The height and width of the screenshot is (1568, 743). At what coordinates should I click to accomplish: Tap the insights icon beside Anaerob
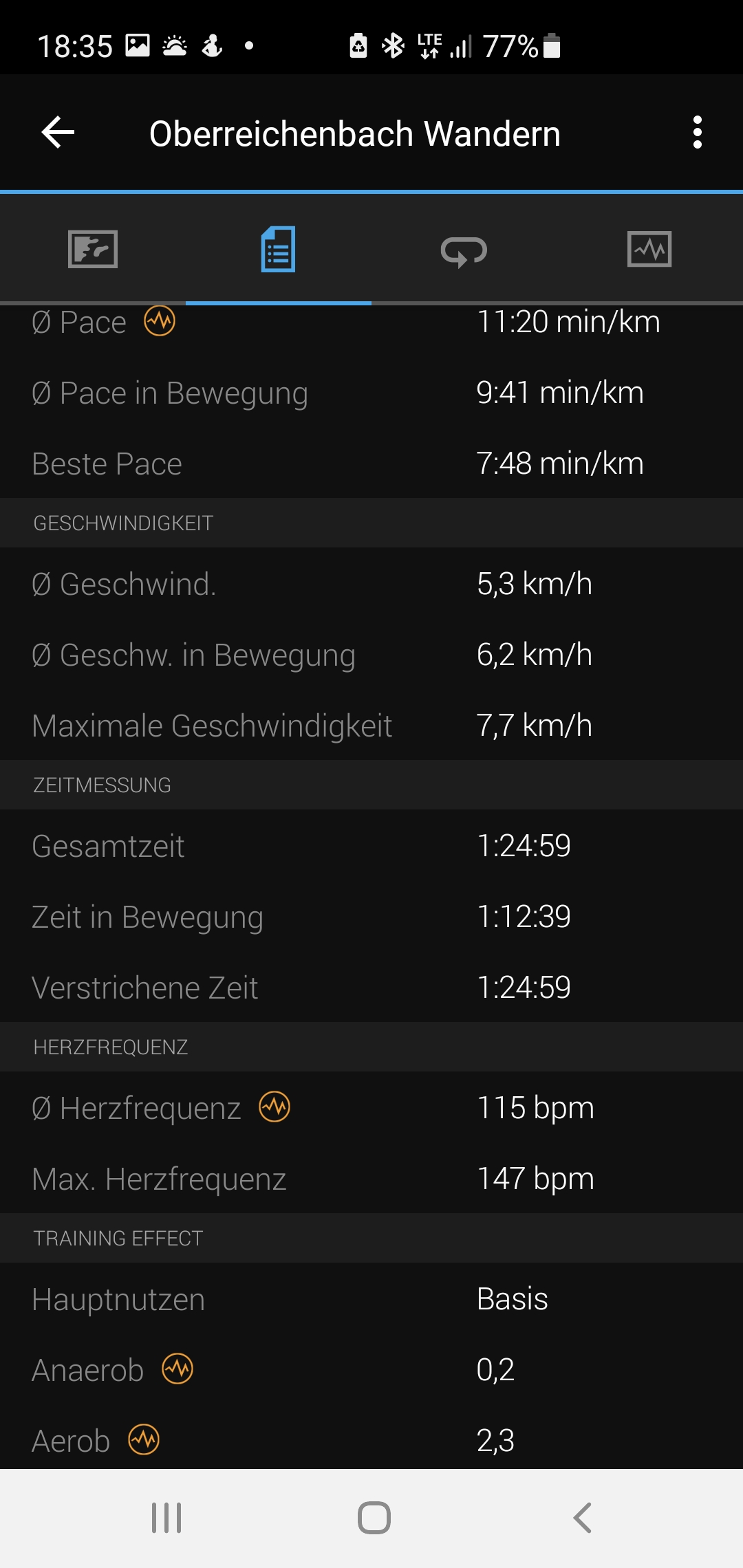click(x=177, y=1369)
